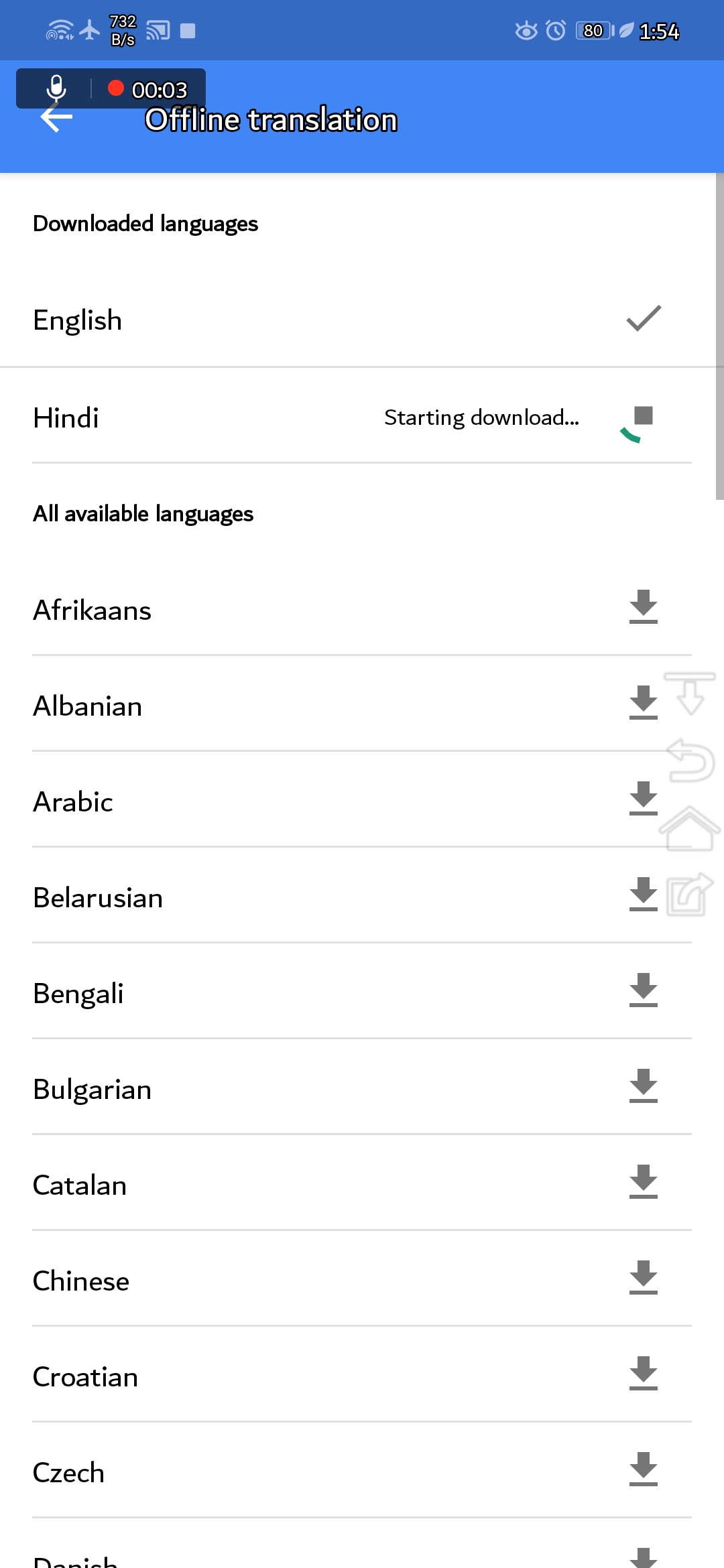
Task: Download the Croatian language pack
Action: (644, 1373)
